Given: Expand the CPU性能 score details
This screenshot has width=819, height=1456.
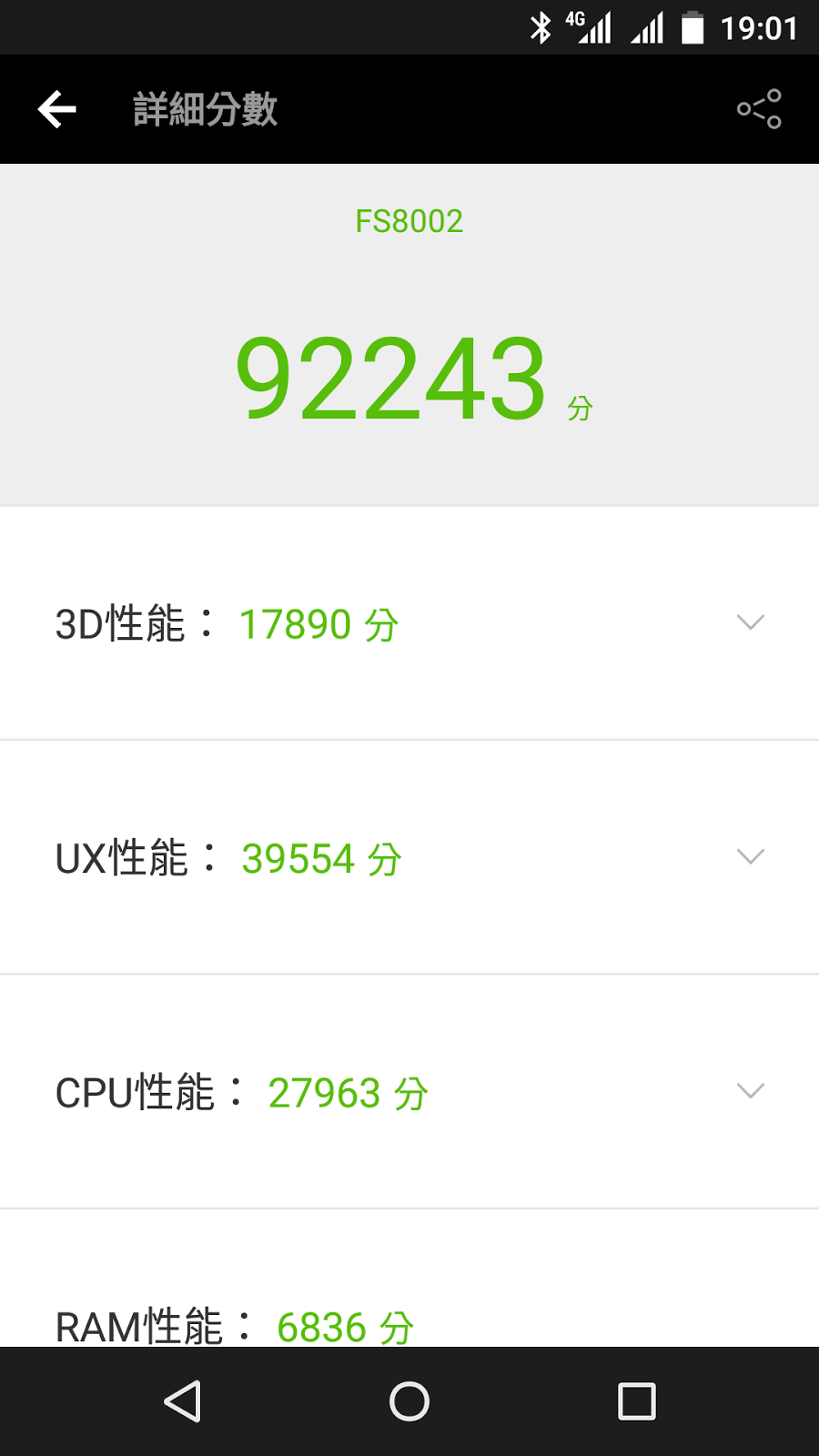Looking at the screenshot, I should click(750, 1090).
